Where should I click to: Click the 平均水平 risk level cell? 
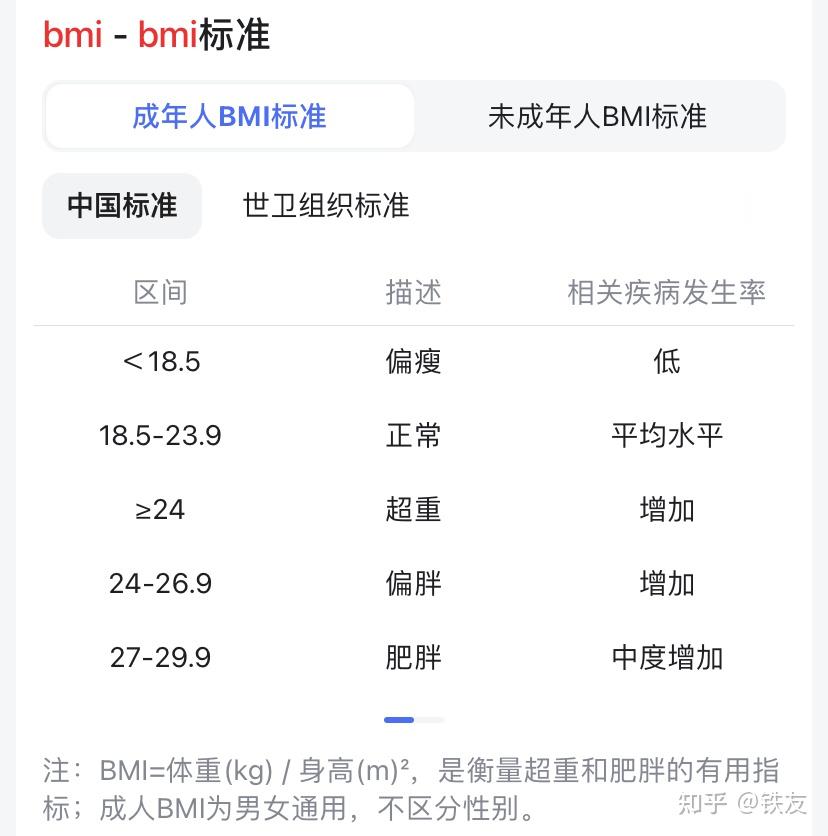(x=666, y=436)
